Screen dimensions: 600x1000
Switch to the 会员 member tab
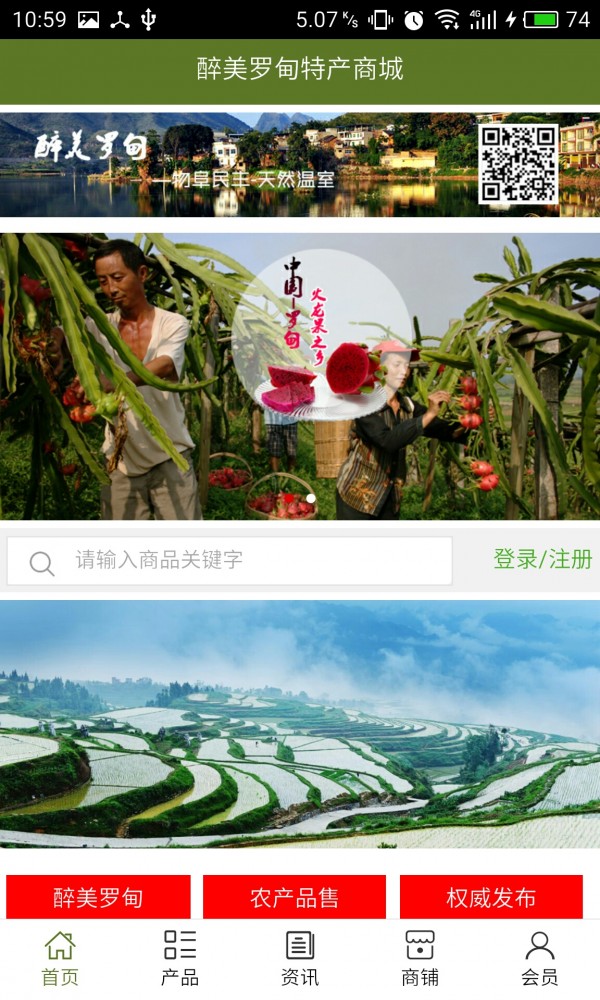pyautogui.click(x=540, y=958)
